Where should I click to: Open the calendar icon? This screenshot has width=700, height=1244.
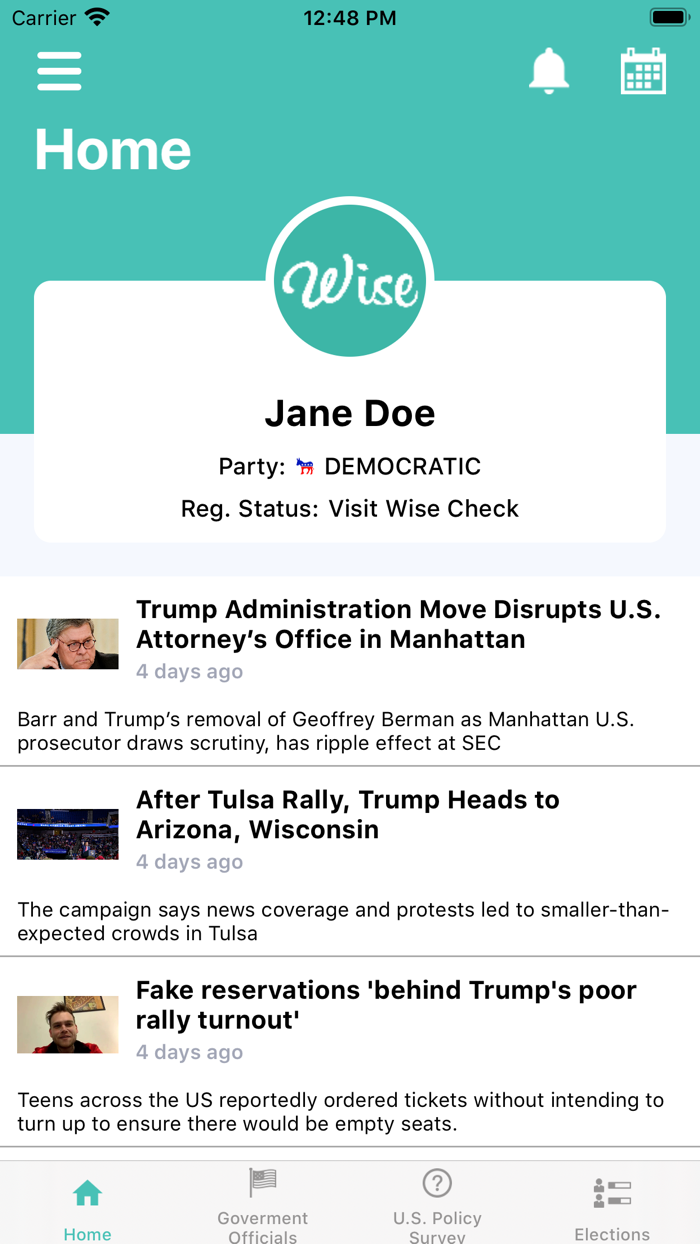click(x=643, y=71)
